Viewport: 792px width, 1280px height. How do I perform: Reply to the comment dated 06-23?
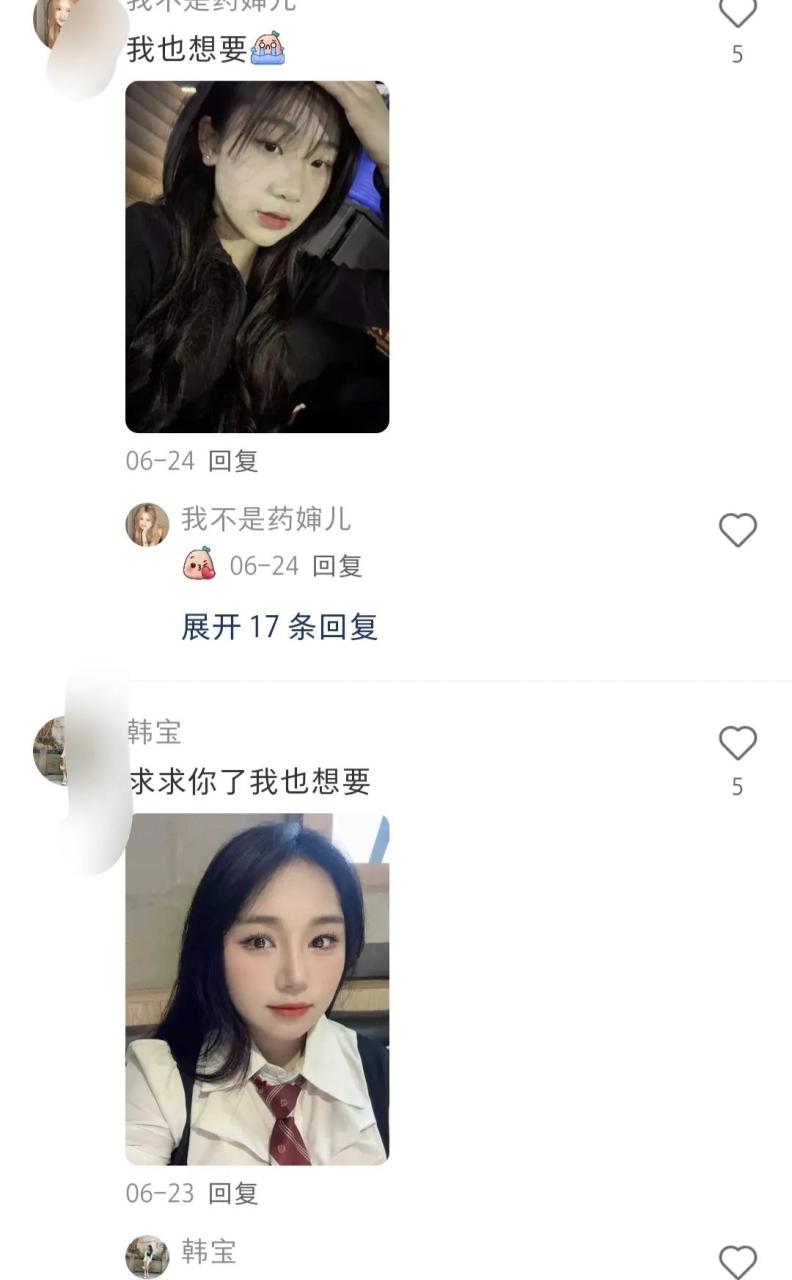coord(233,1193)
